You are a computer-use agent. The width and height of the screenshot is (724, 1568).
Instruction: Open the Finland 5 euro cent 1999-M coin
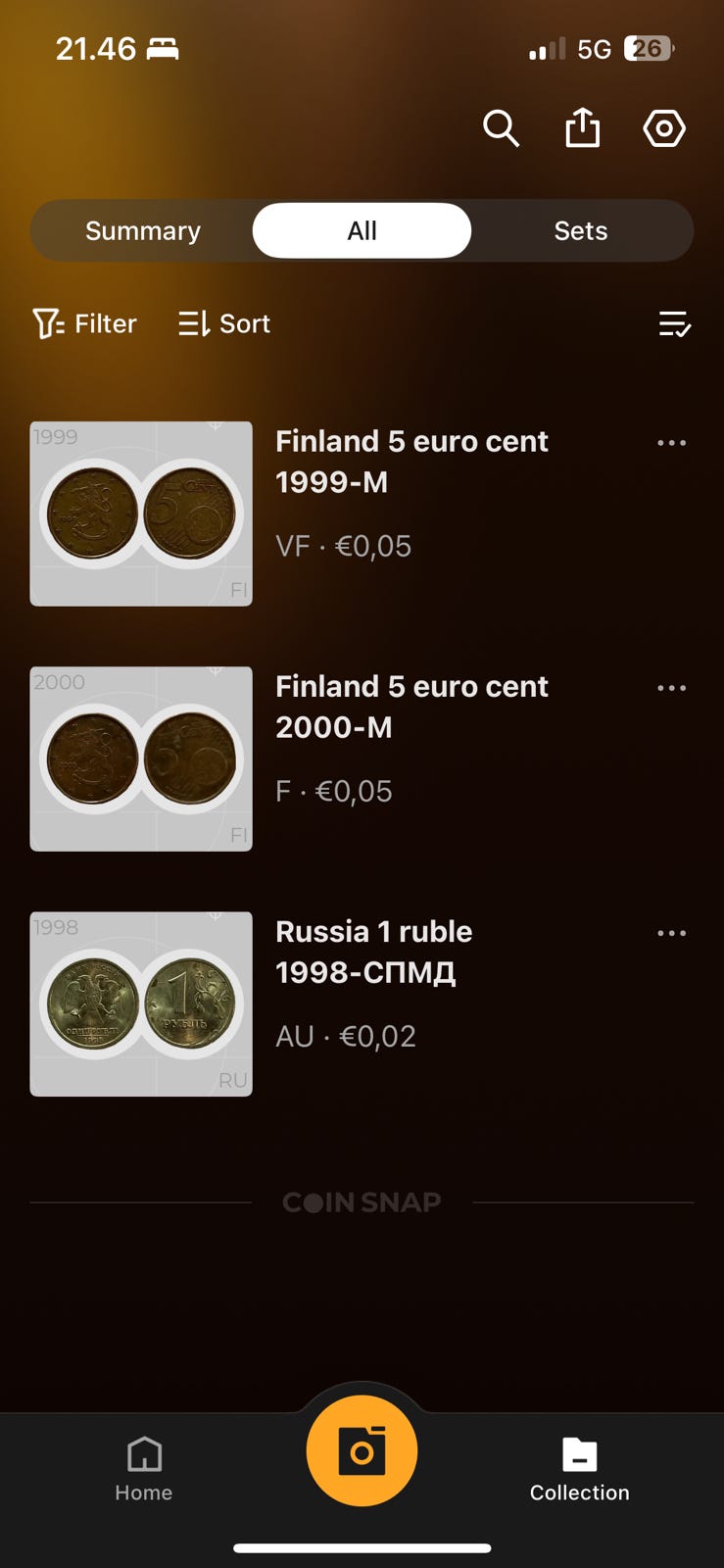click(x=411, y=462)
